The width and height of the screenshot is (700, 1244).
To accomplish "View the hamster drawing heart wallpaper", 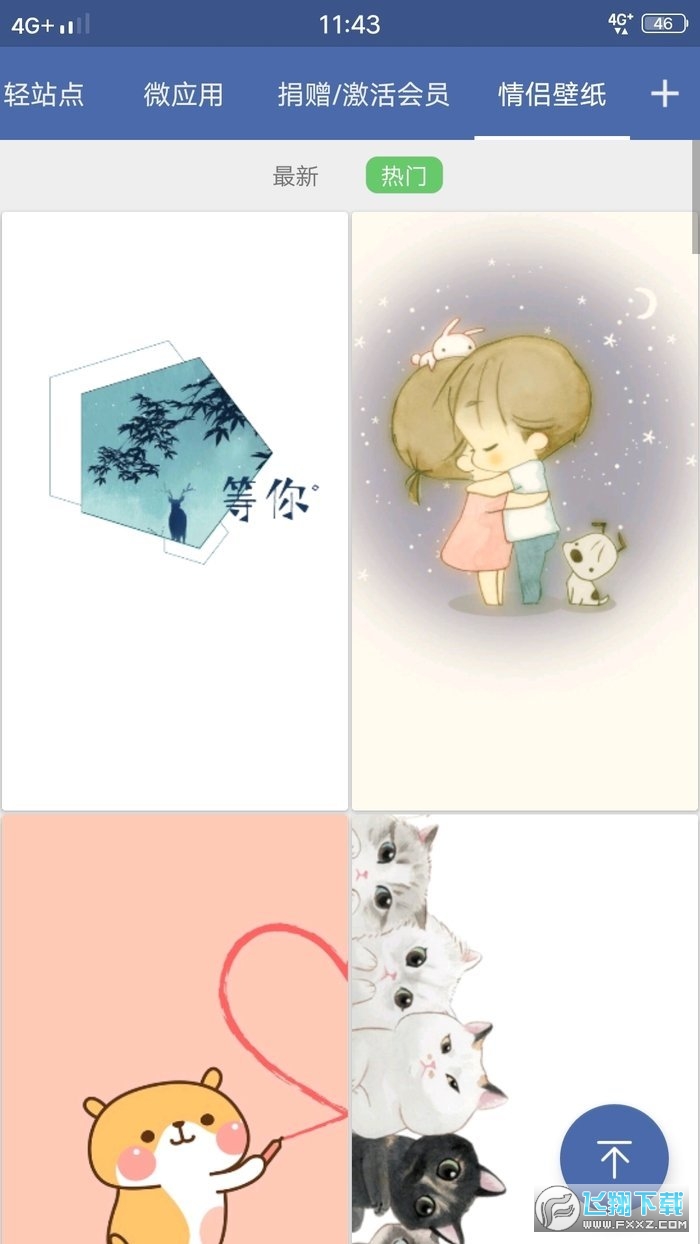I will click(175, 1030).
